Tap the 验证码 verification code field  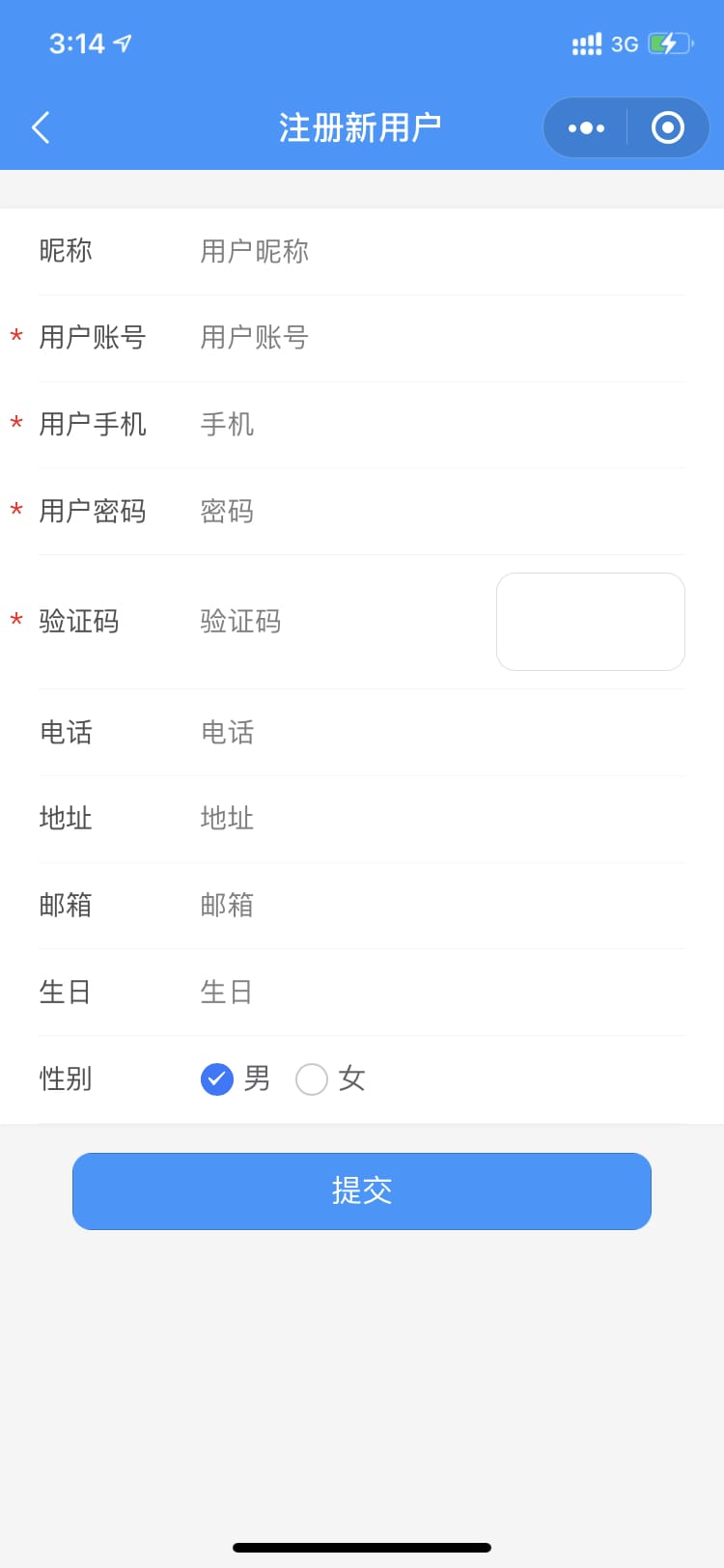click(x=338, y=621)
